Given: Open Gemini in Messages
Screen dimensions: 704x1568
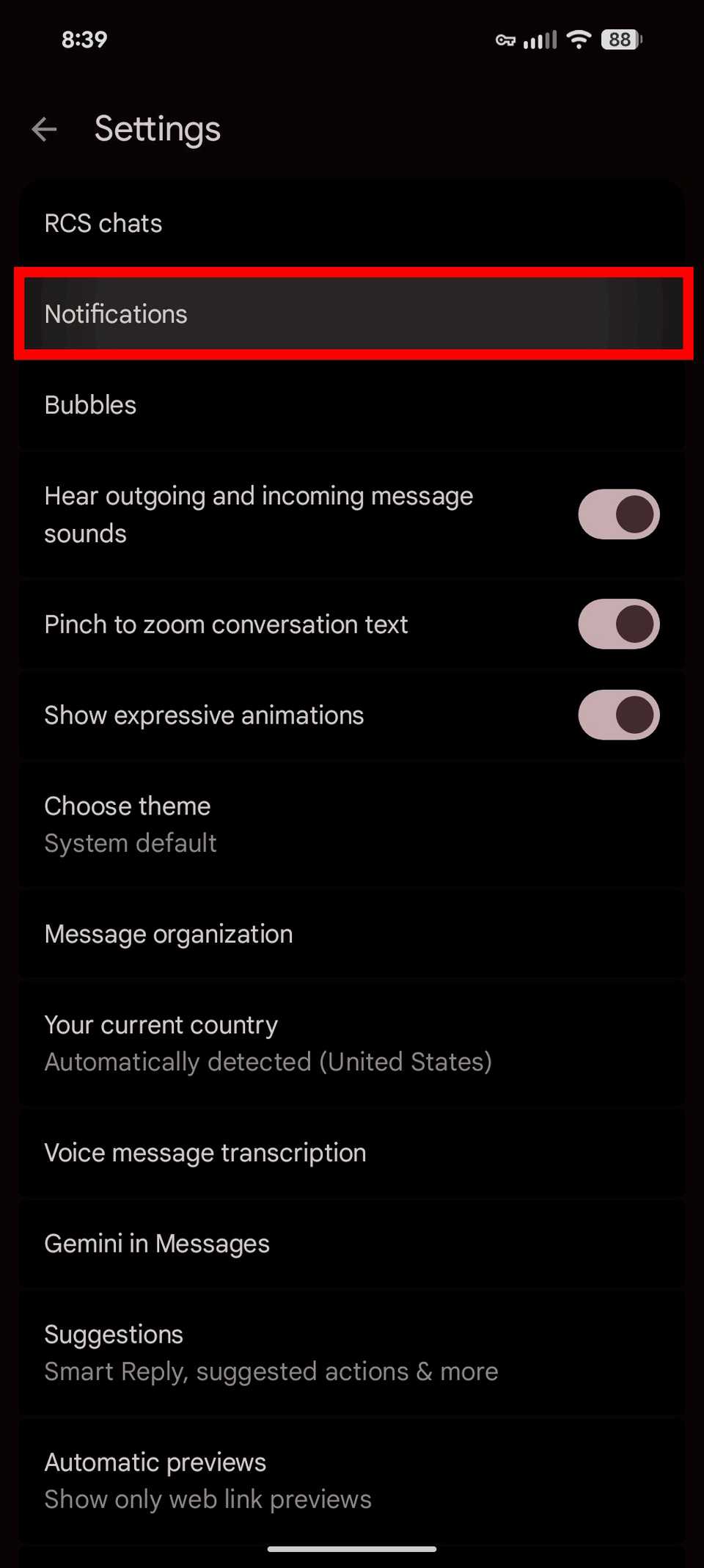Looking at the screenshot, I should coord(352,1243).
